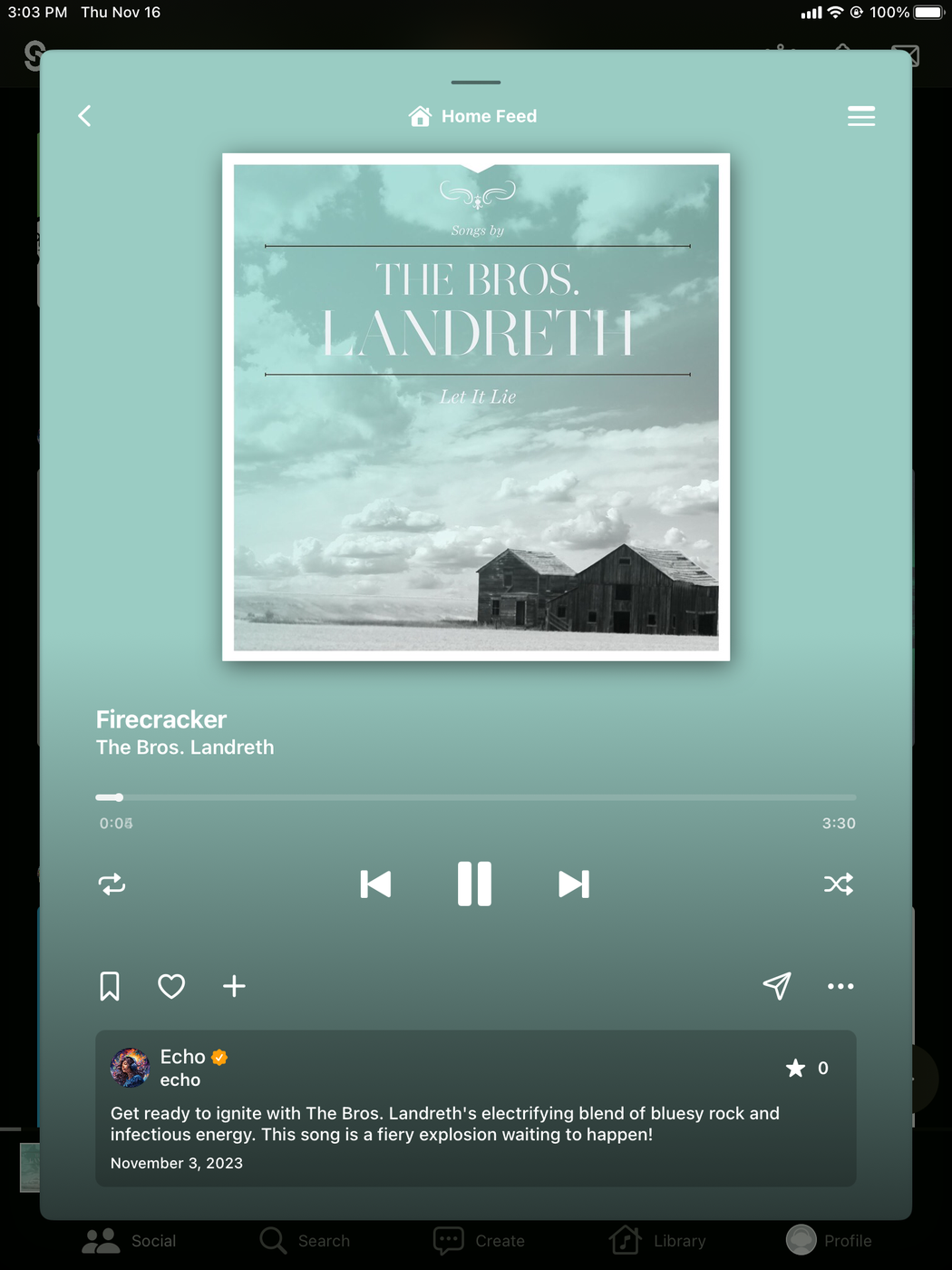Toggle repeat mode
Viewport: 952px width, 1270px height.
click(x=112, y=884)
